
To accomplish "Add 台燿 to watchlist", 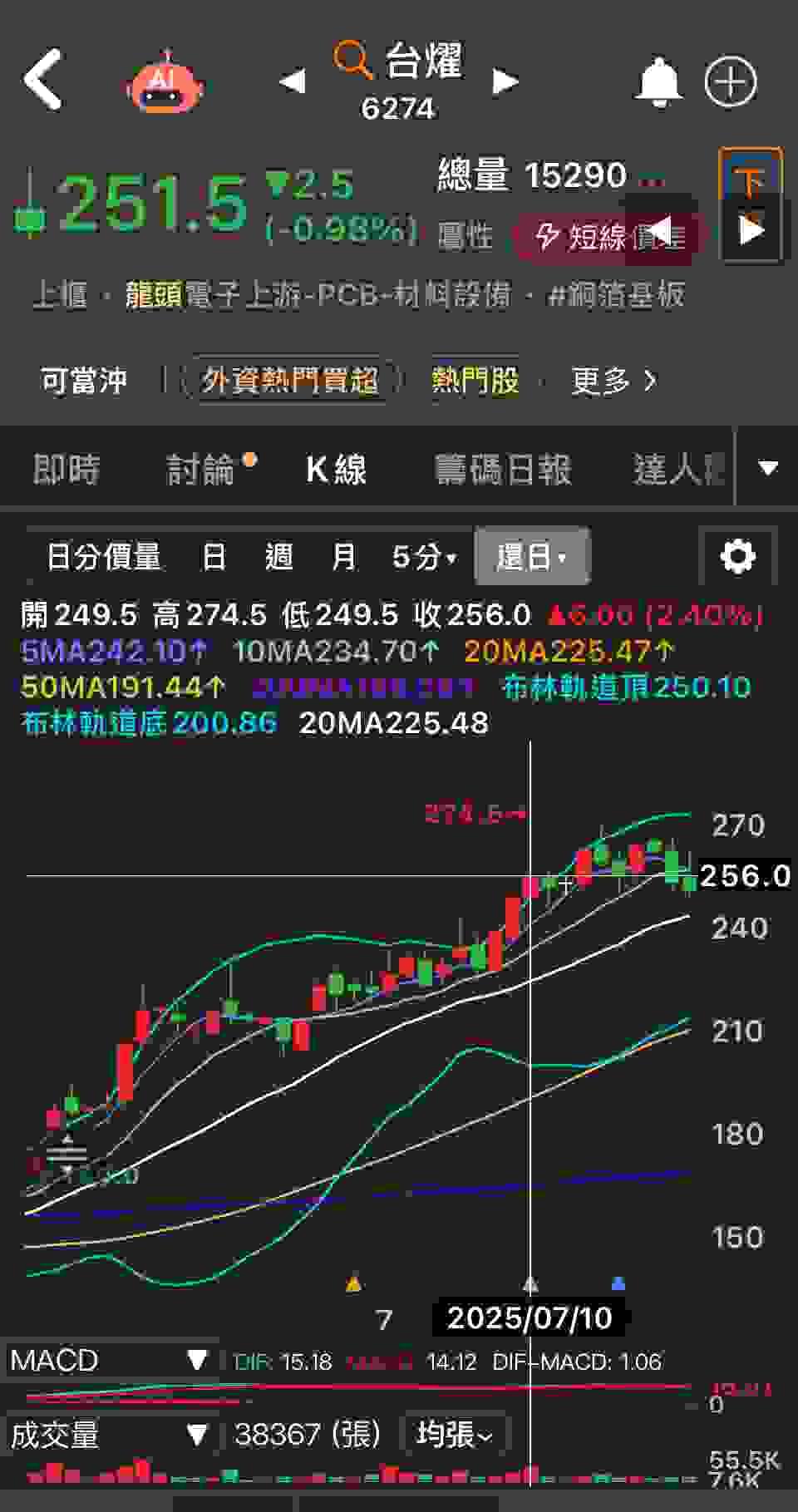I will point(731,81).
